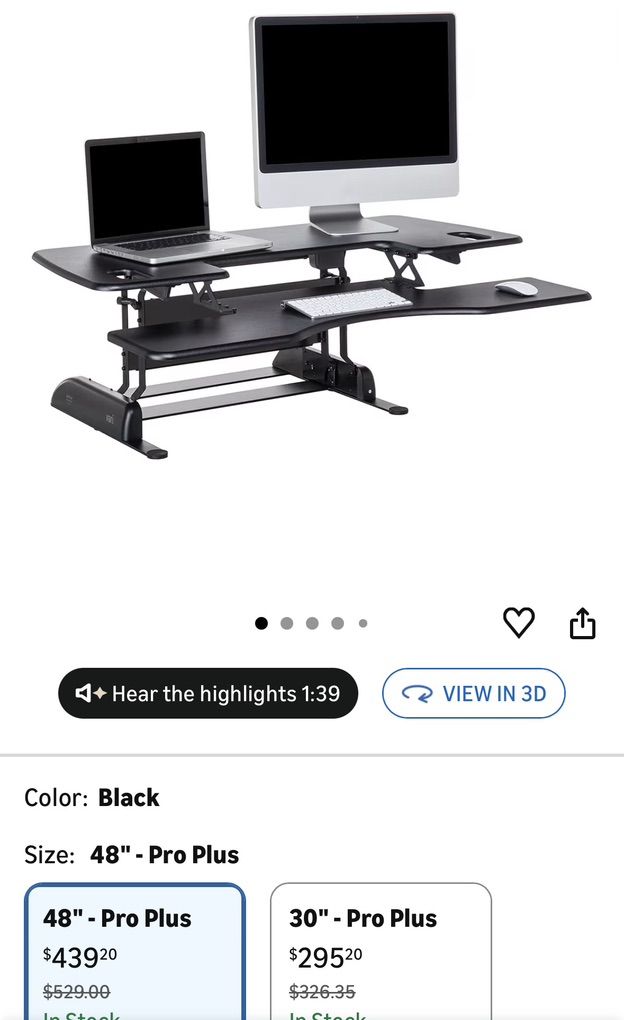Viewport: 624px width, 1020px height.
Task: Add this desk to favorites with the heart
Action: coord(518,623)
